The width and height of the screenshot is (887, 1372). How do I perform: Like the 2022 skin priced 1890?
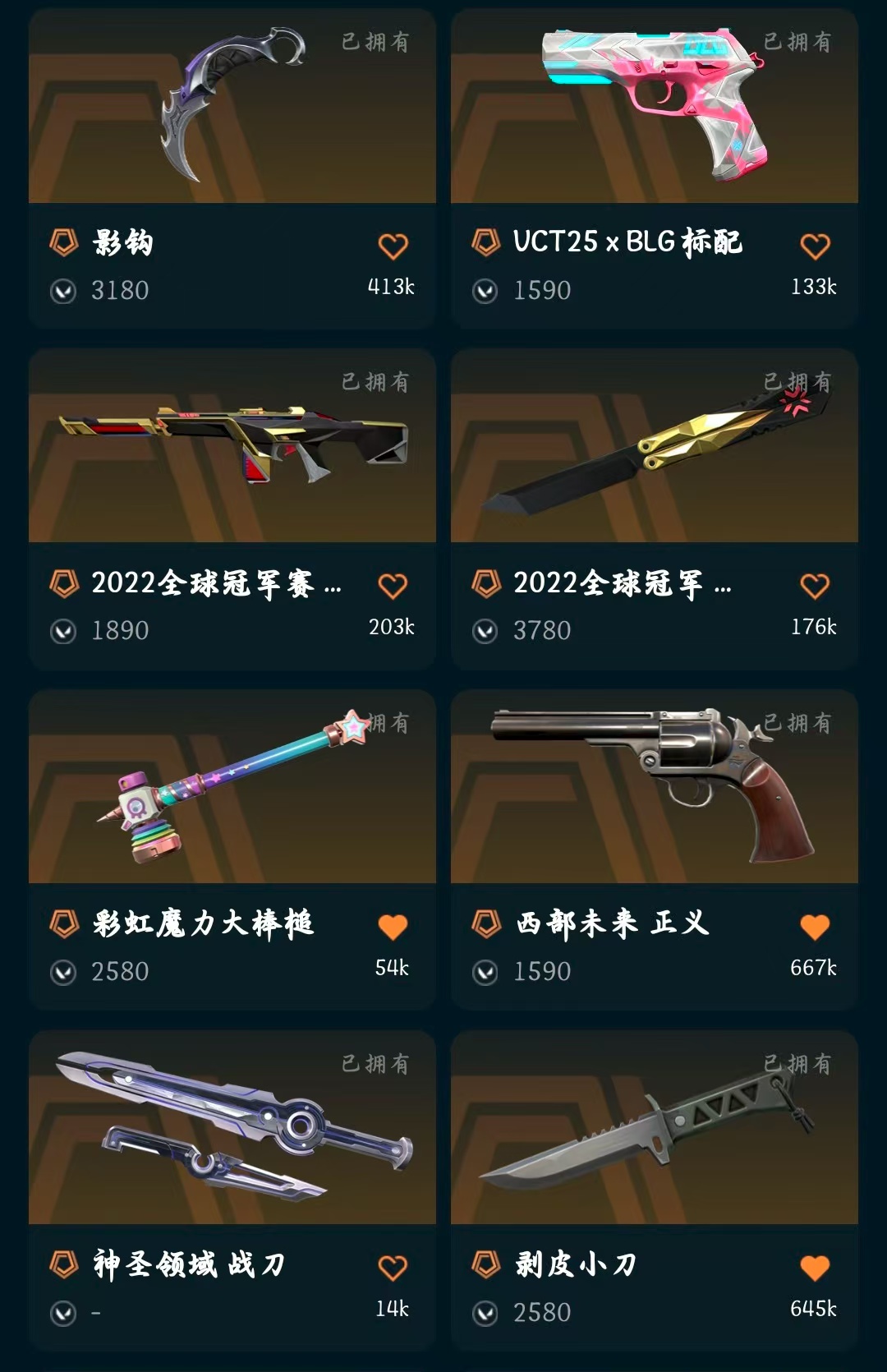click(x=393, y=587)
